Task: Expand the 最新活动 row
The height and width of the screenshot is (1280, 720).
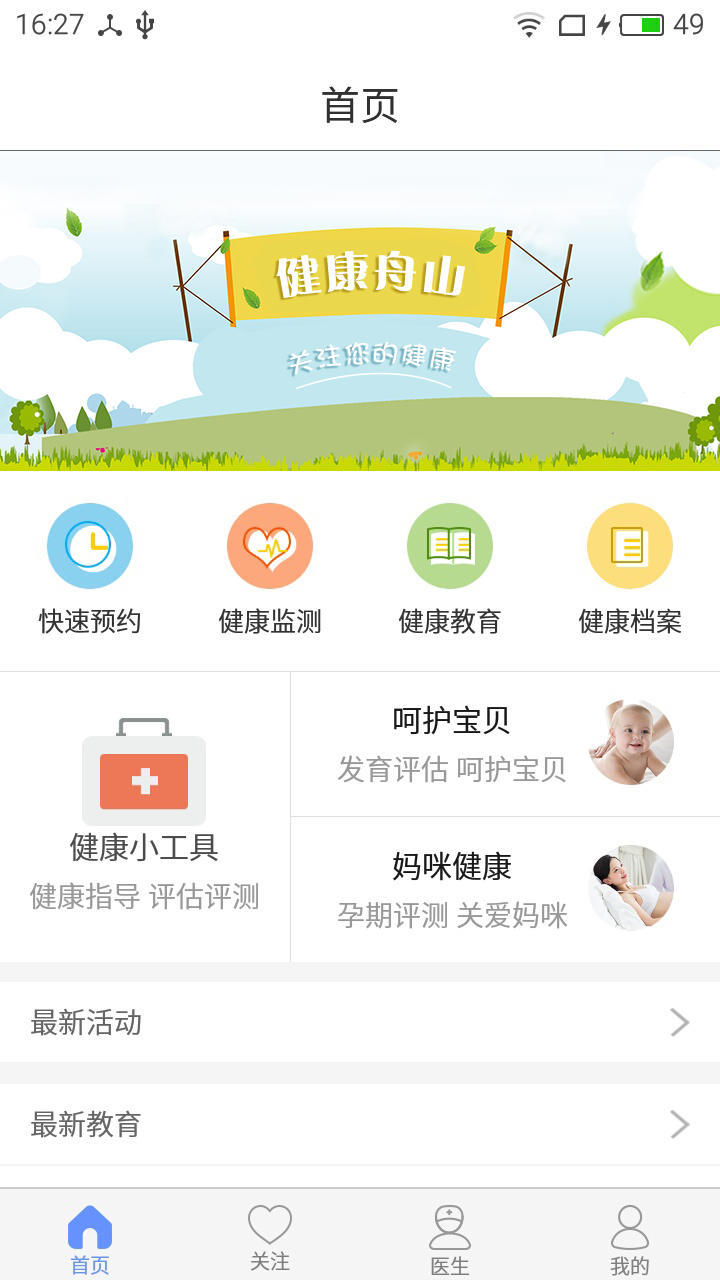Action: [x=360, y=1022]
